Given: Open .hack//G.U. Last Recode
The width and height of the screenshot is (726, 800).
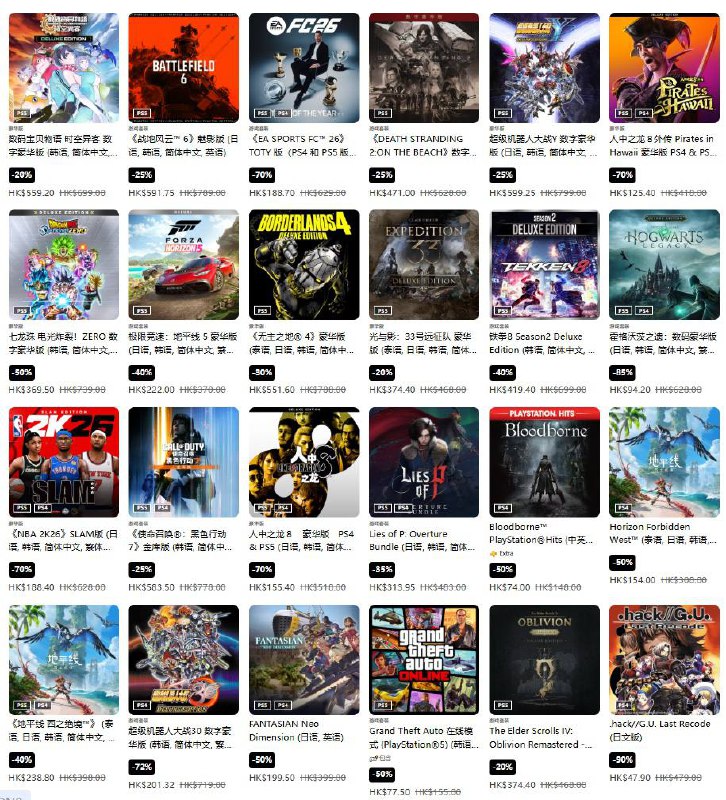Looking at the screenshot, I should [664, 658].
